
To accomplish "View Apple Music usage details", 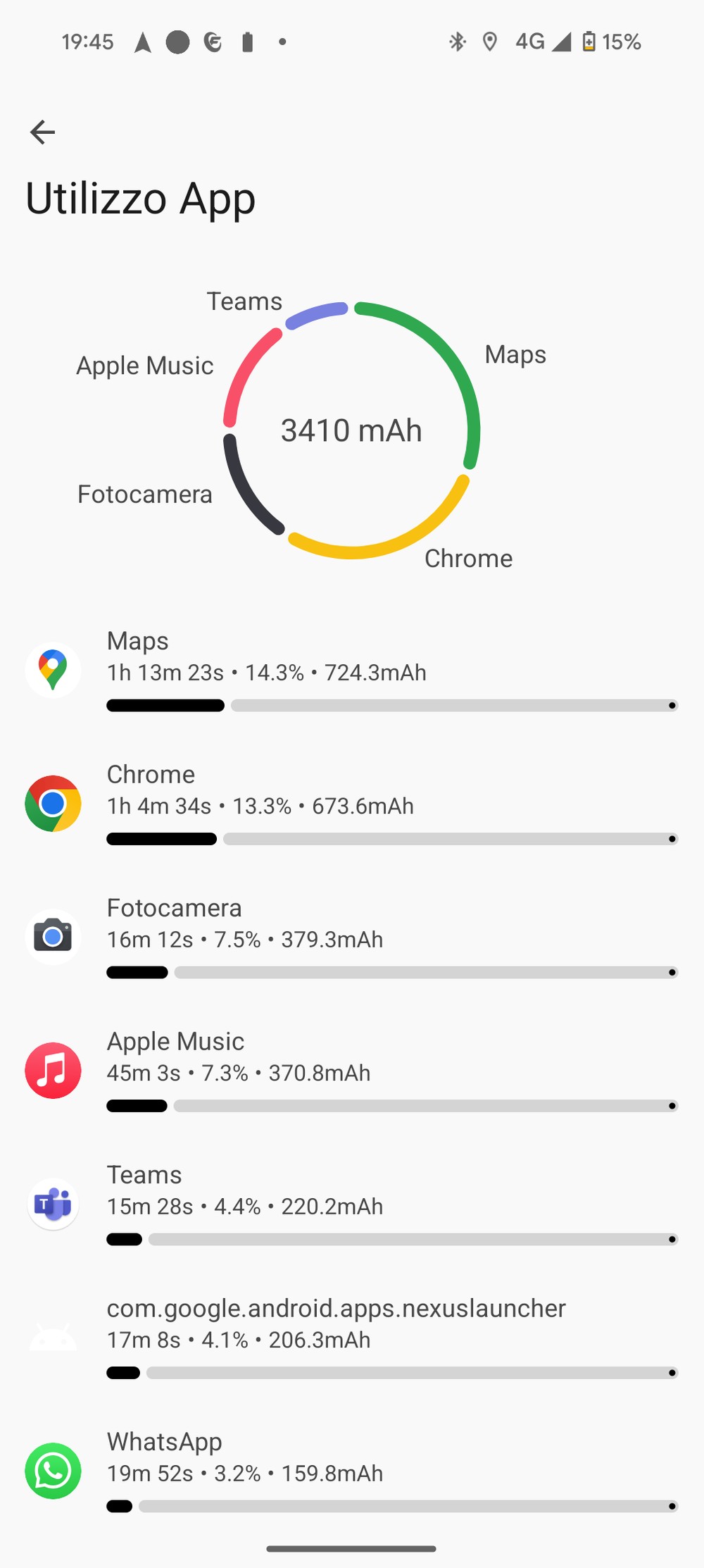I will point(352,1070).
